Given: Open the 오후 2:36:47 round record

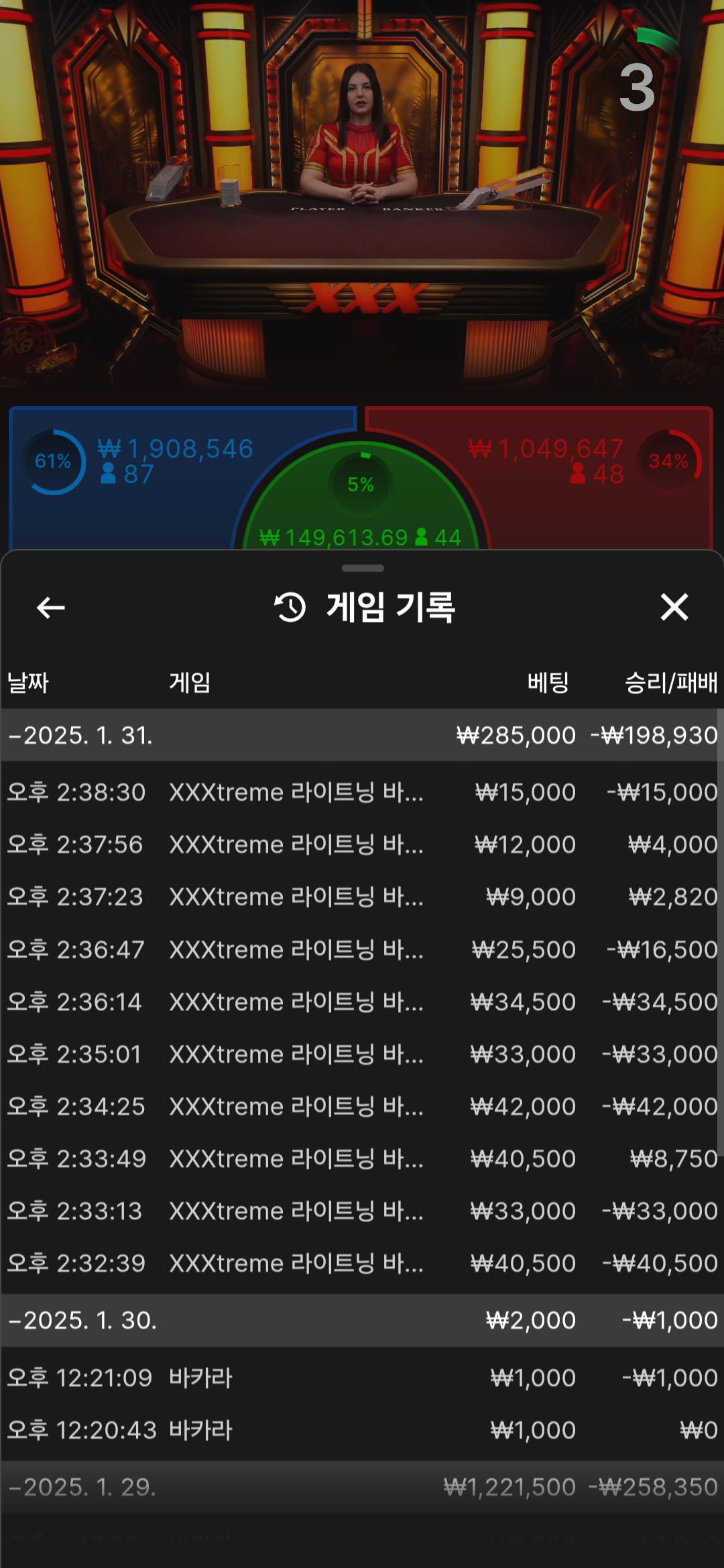Looking at the screenshot, I should [x=362, y=950].
